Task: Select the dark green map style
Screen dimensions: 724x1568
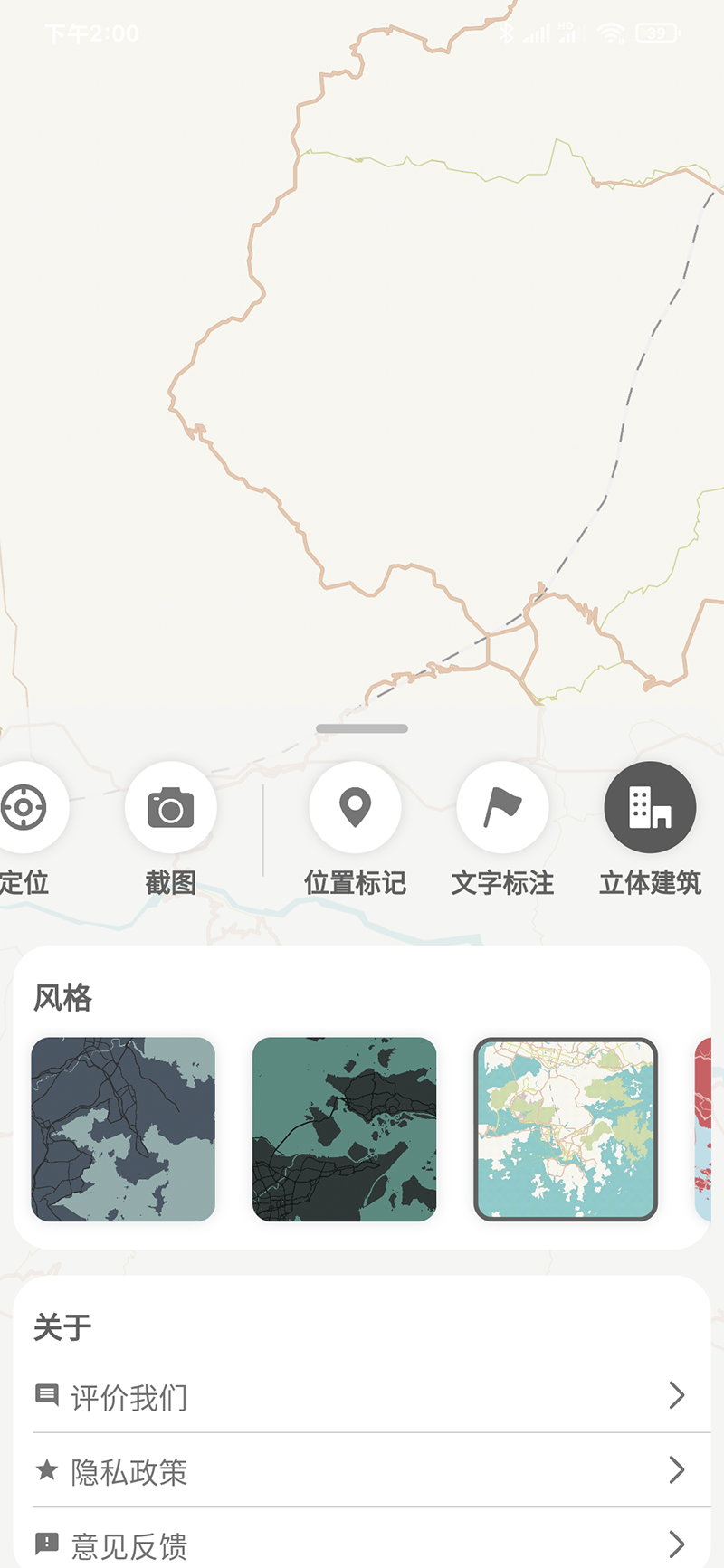Action: pyautogui.click(x=344, y=1129)
